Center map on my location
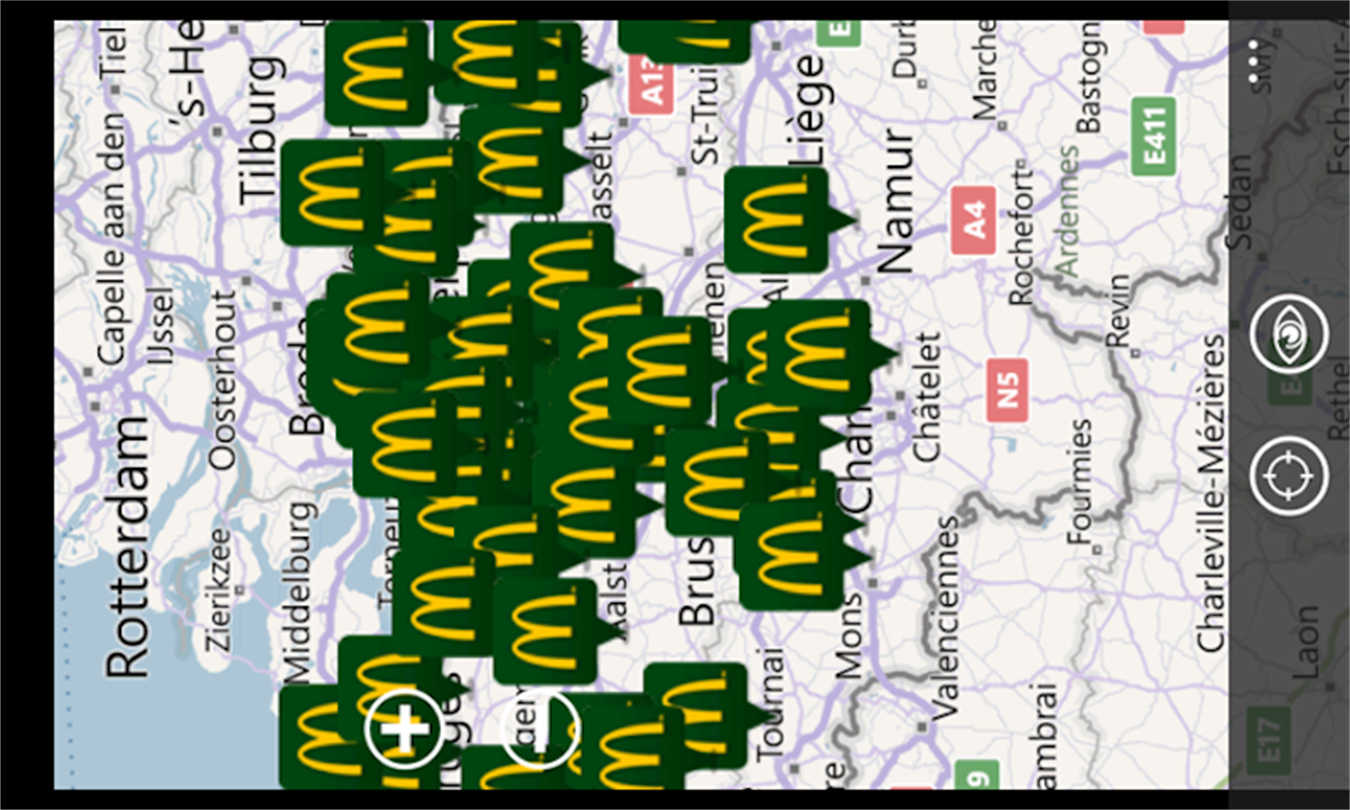 [x=1289, y=476]
